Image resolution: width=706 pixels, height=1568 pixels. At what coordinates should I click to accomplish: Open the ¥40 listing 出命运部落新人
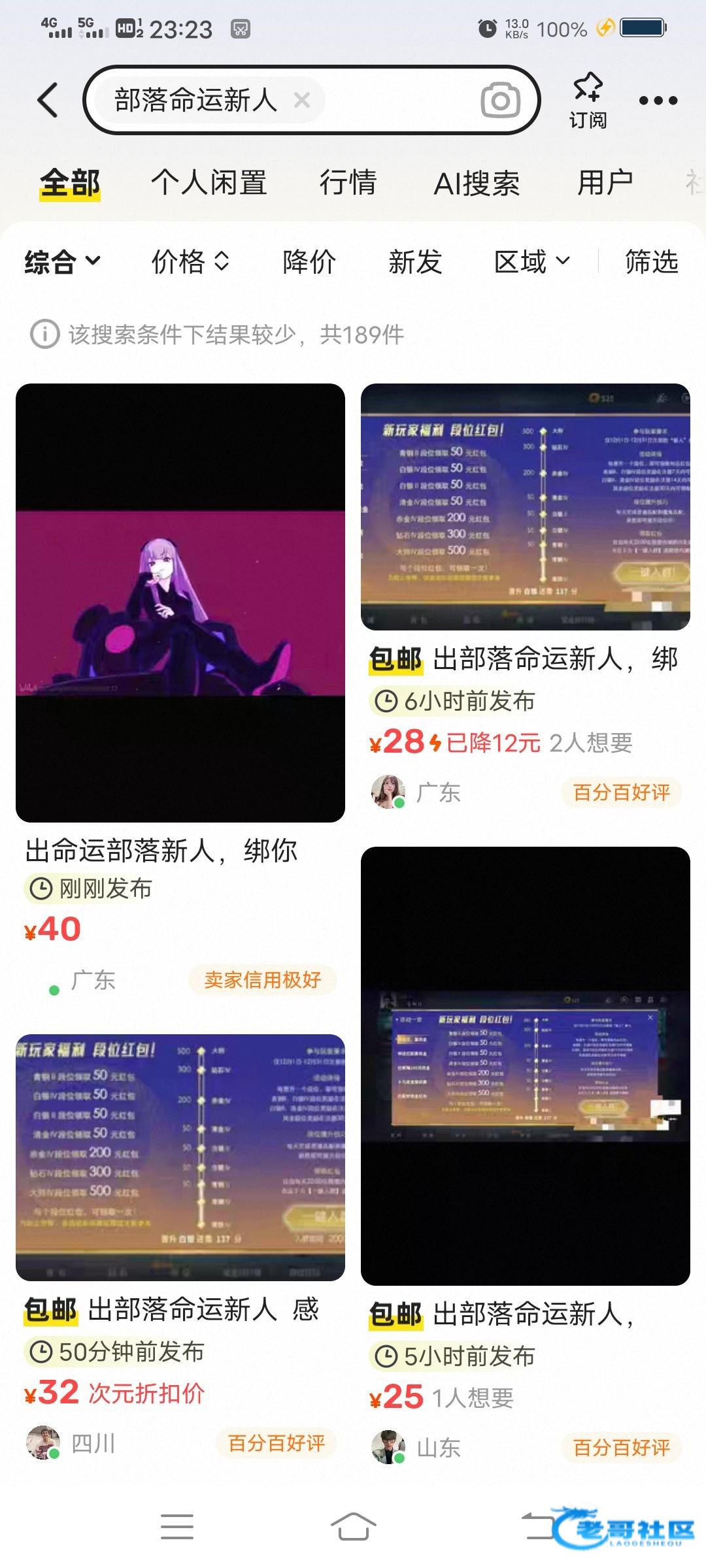pyautogui.click(x=180, y=602)
